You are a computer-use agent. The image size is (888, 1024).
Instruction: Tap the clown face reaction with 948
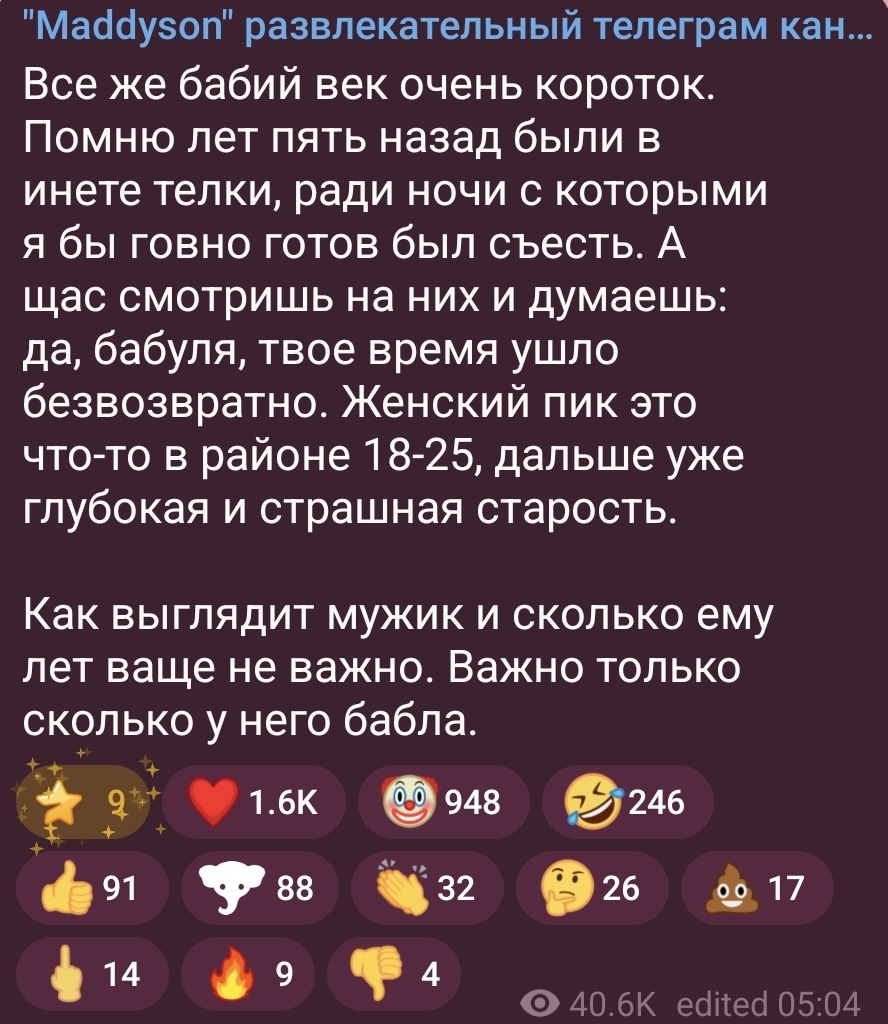pyautogui.click(x=441, y=801)
